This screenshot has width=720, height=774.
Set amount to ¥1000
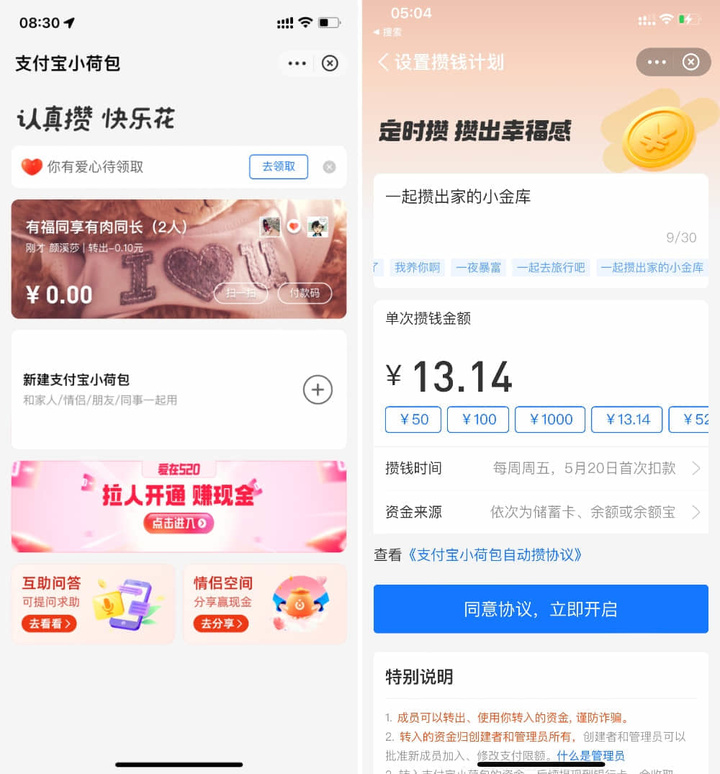(550, 419)
